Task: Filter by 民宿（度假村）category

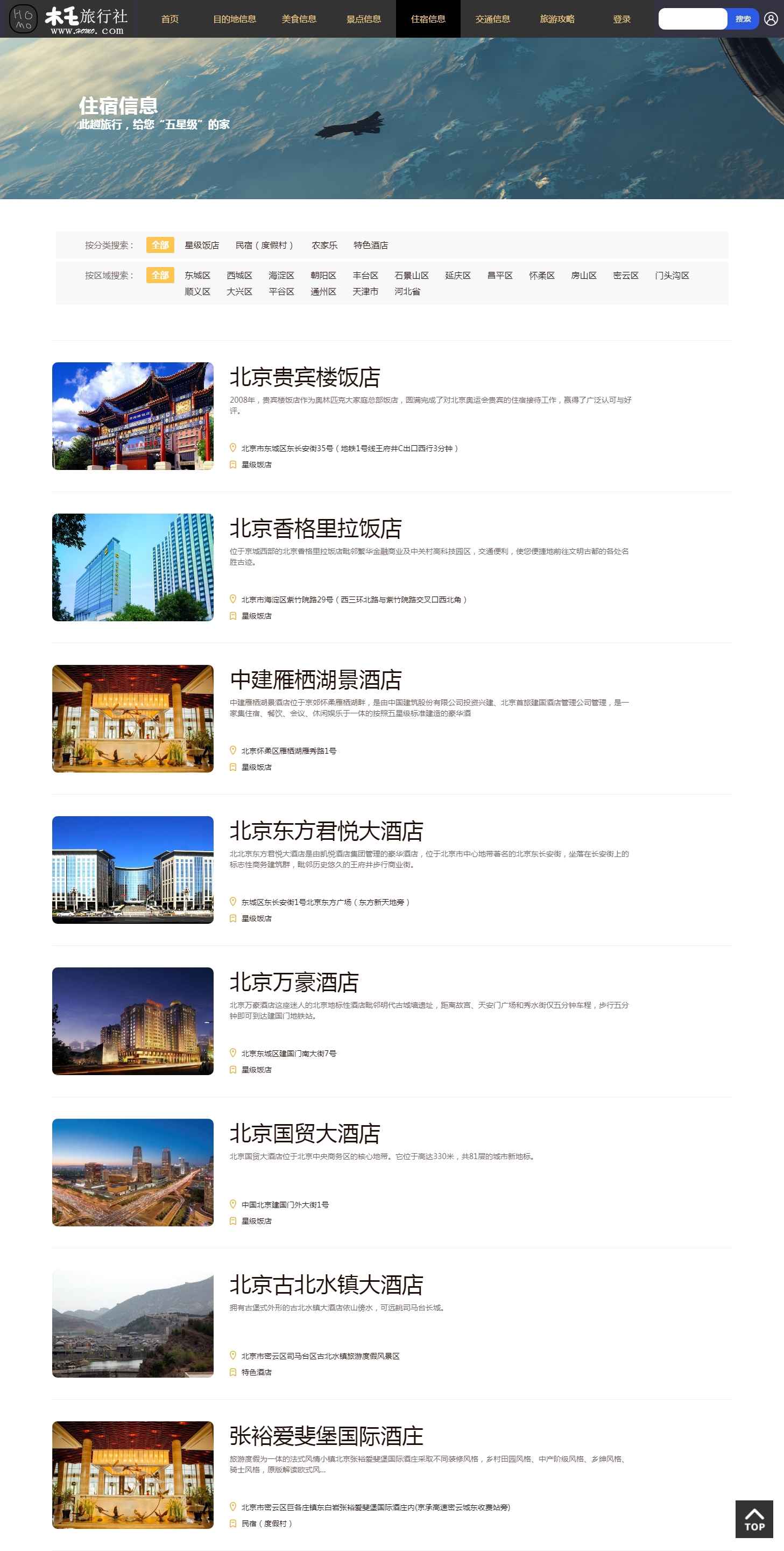Action: (x=265, y=245)
